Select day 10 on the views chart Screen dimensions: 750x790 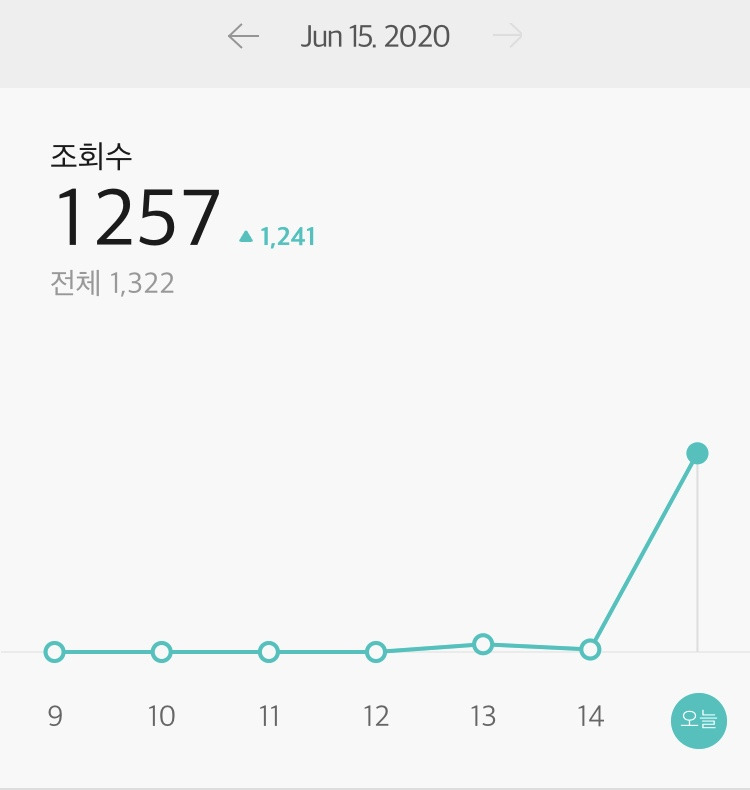click(x=162, y=652)
